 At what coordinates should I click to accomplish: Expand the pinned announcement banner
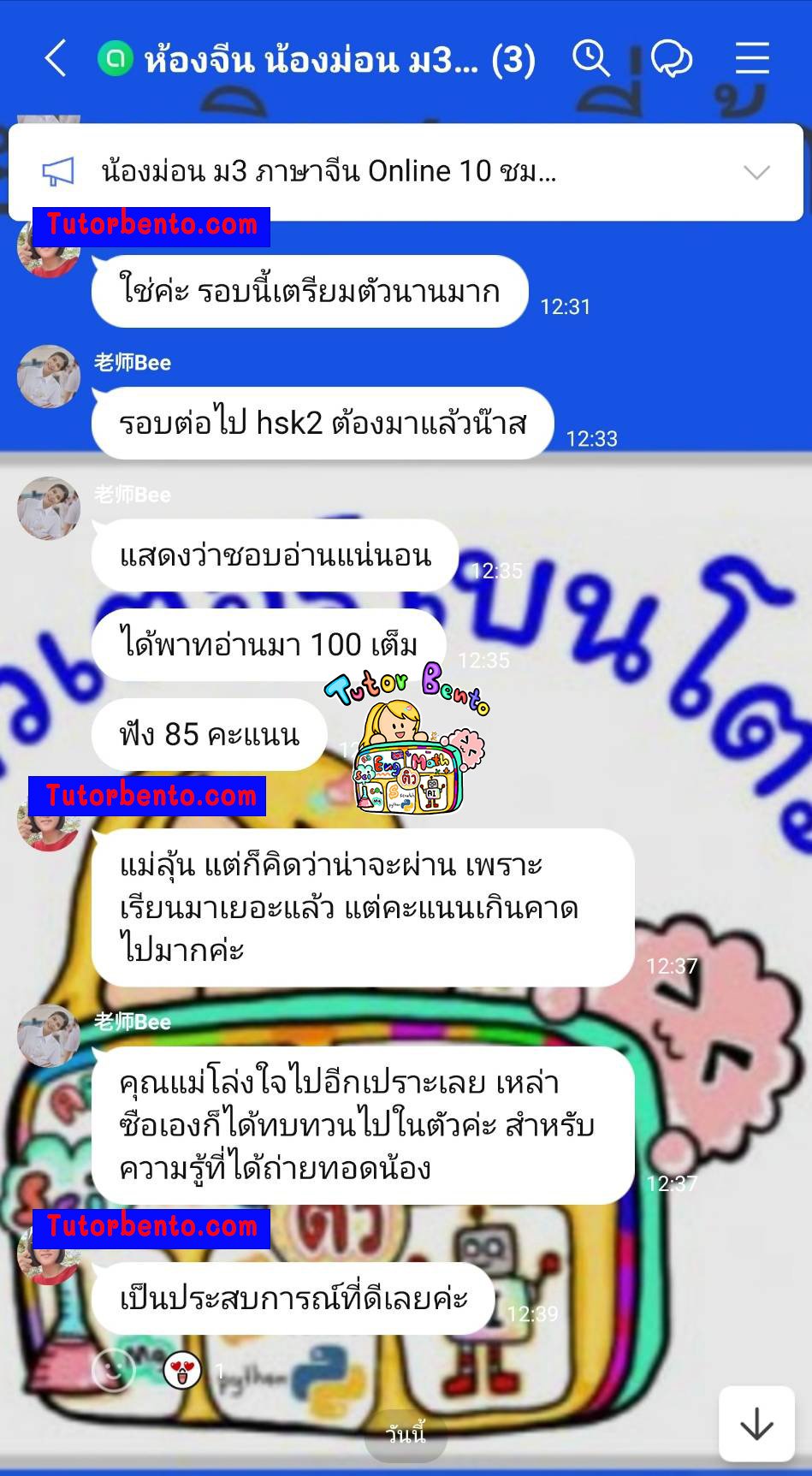click(756, 172)
